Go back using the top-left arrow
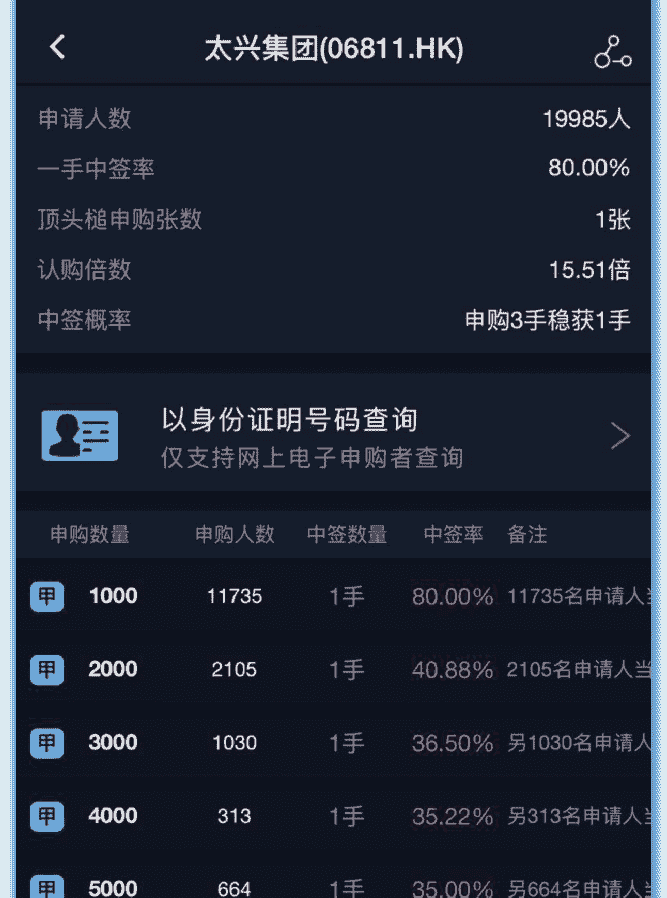Viewport: 667px width, 898px height. pos(57,47)
